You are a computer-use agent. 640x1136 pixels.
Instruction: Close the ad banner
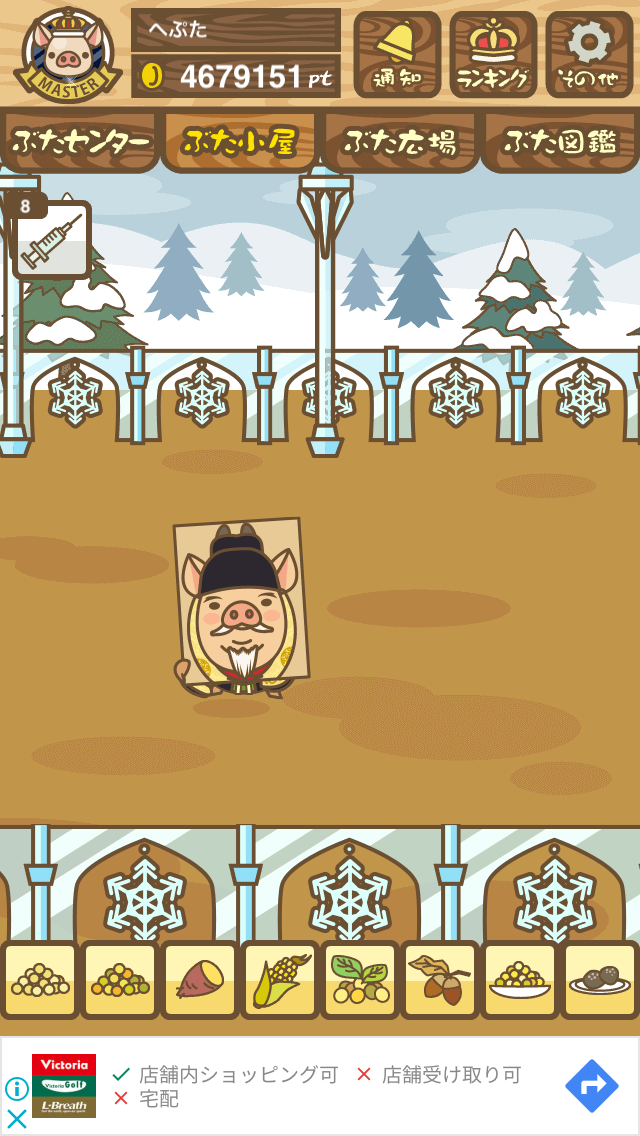pyautogui.click(x=17, y=1117)
